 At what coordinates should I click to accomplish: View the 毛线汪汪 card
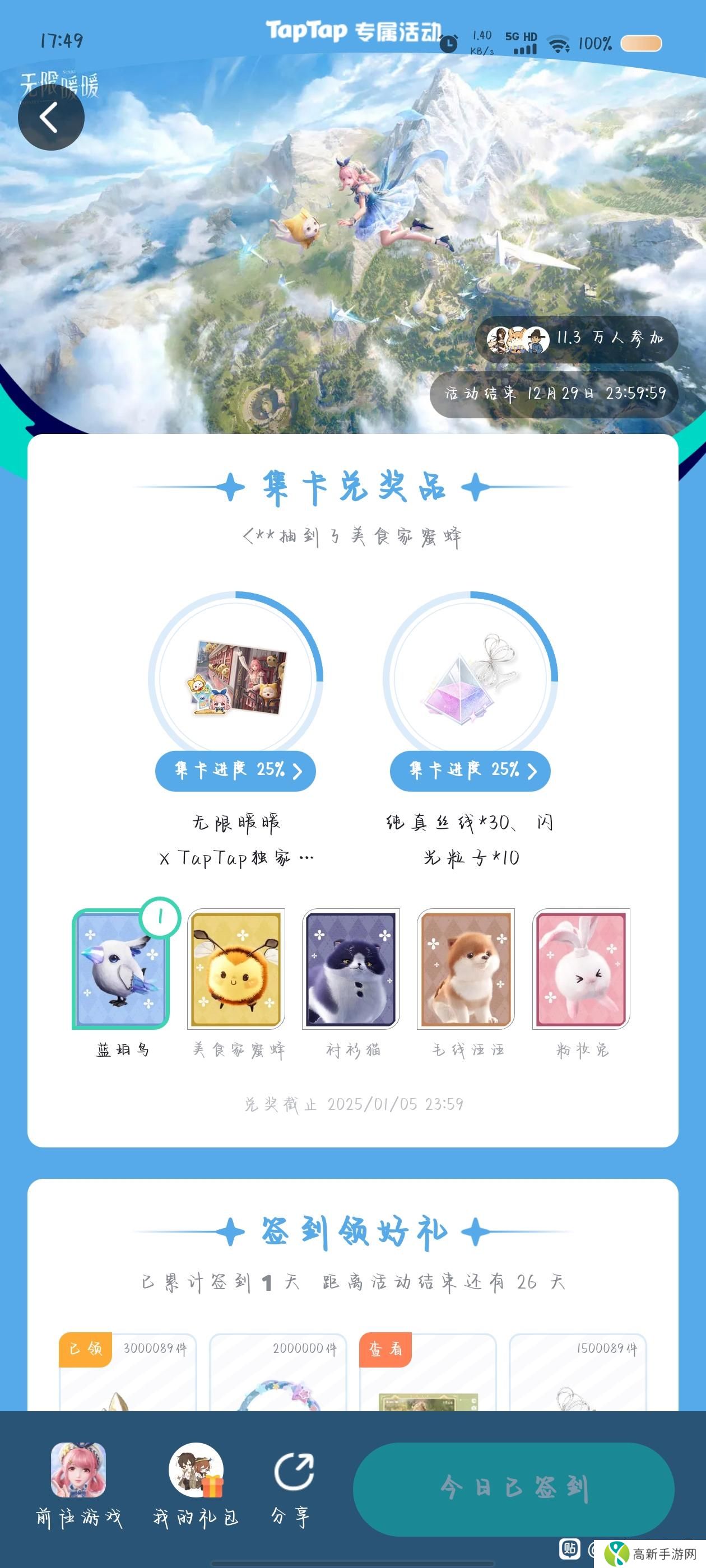pyautogui.click(x=466, y=969)
